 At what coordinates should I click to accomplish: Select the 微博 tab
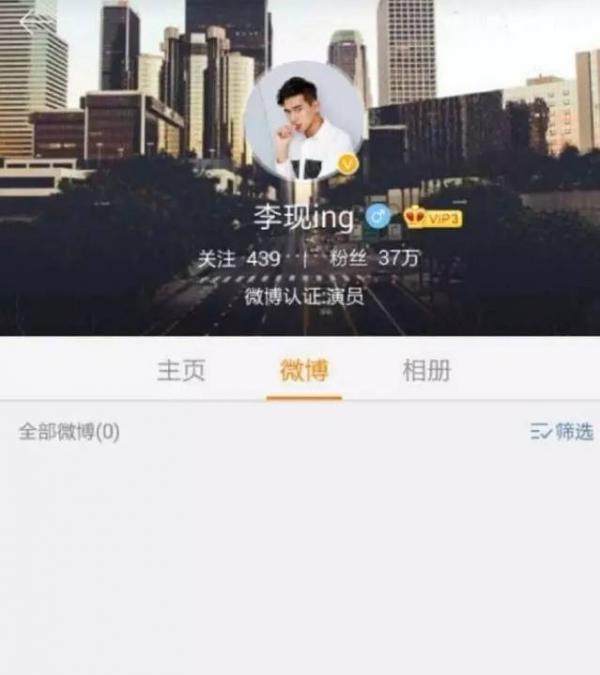304,371
